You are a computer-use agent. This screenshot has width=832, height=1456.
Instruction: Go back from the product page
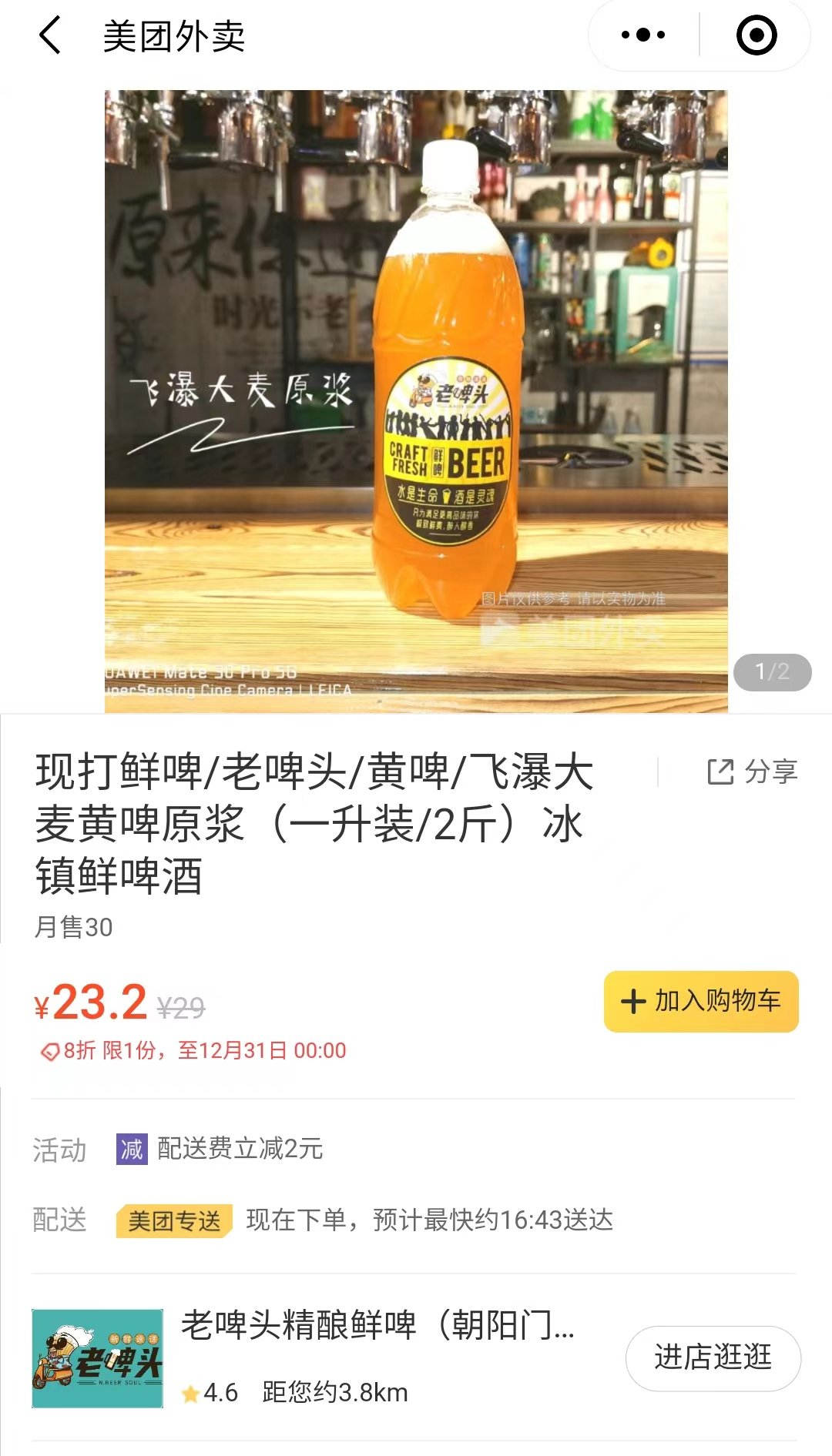tap(50, 35)
